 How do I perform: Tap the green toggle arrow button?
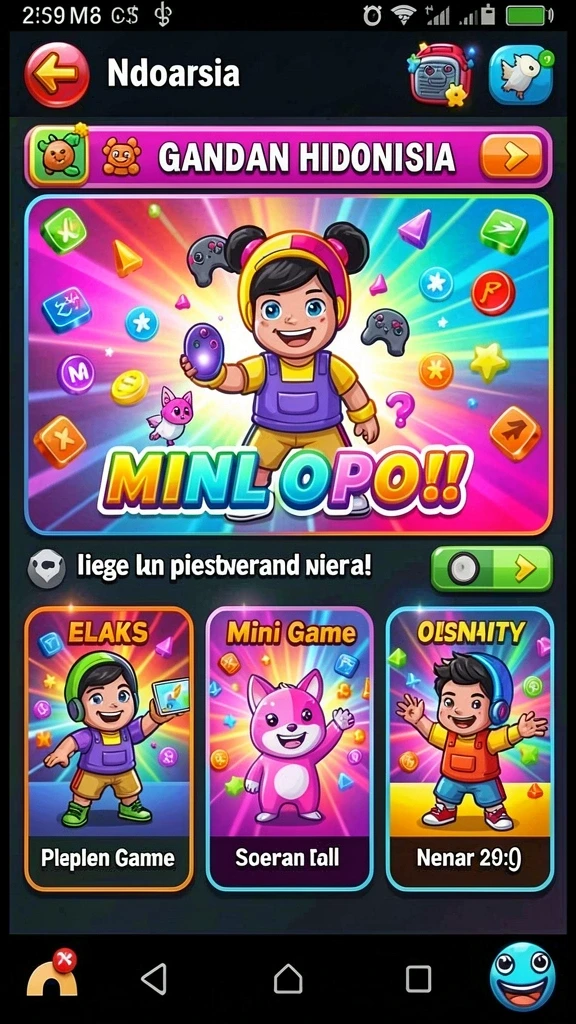[x=492, y=569]
